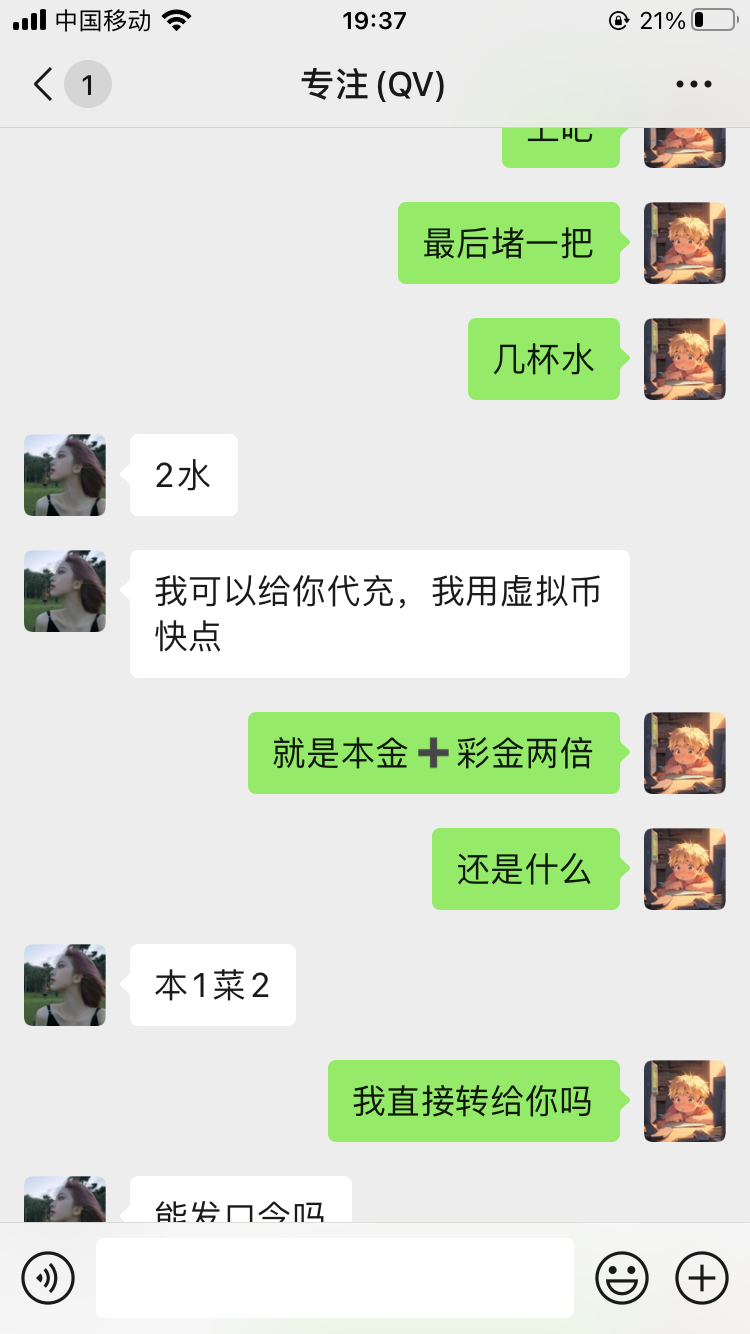Open the emoji sticker panel

click(x=621, y=1277)
